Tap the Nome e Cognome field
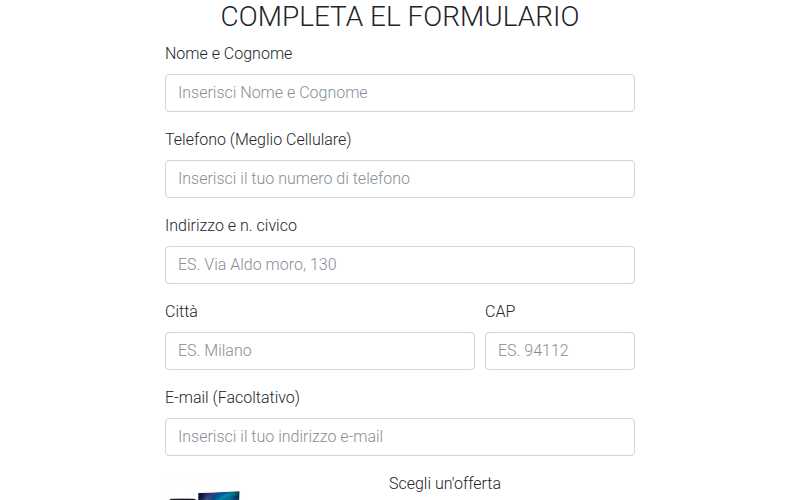 click(399, 93)
